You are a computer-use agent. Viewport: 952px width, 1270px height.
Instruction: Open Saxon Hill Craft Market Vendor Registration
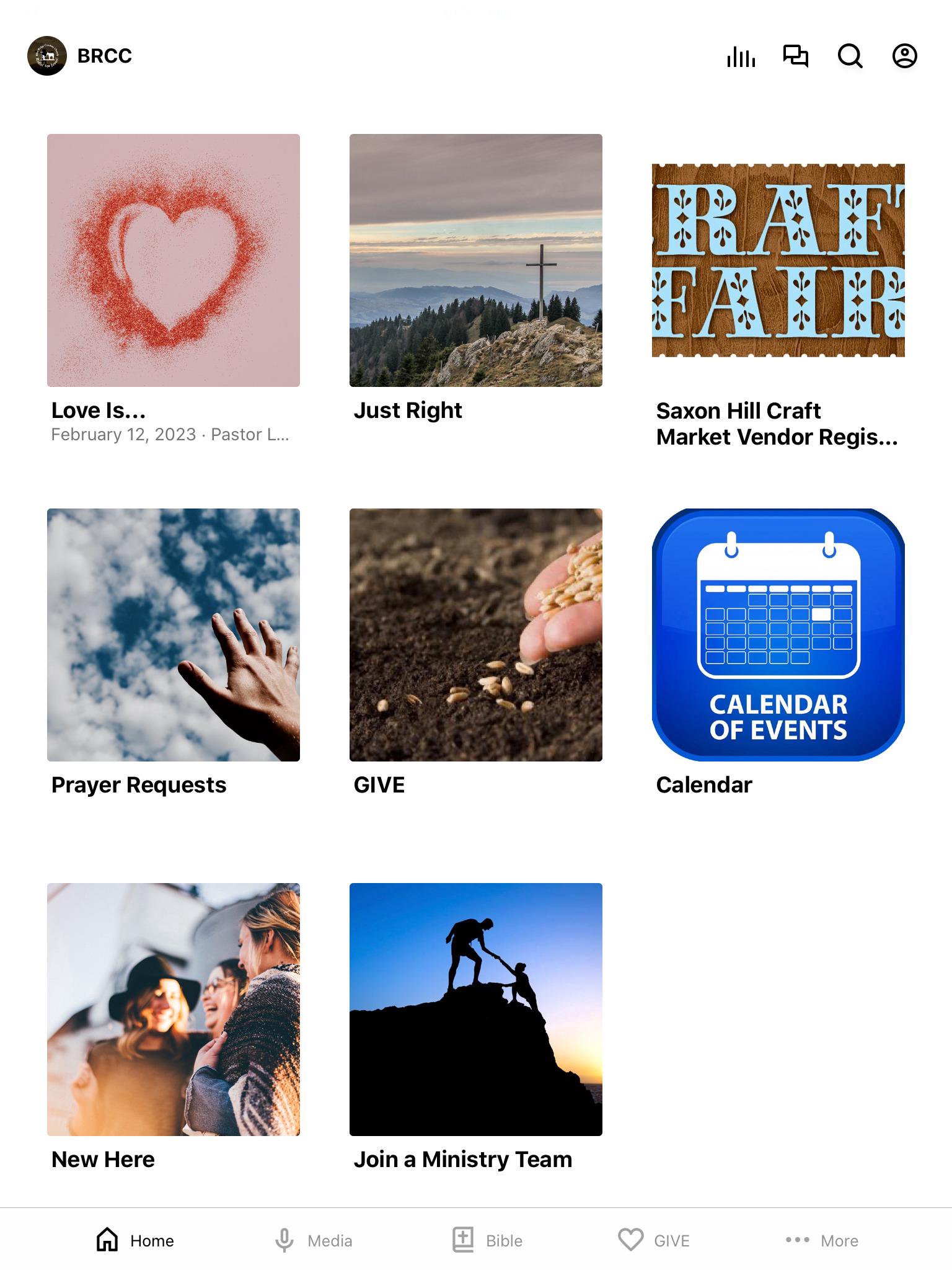778,260
